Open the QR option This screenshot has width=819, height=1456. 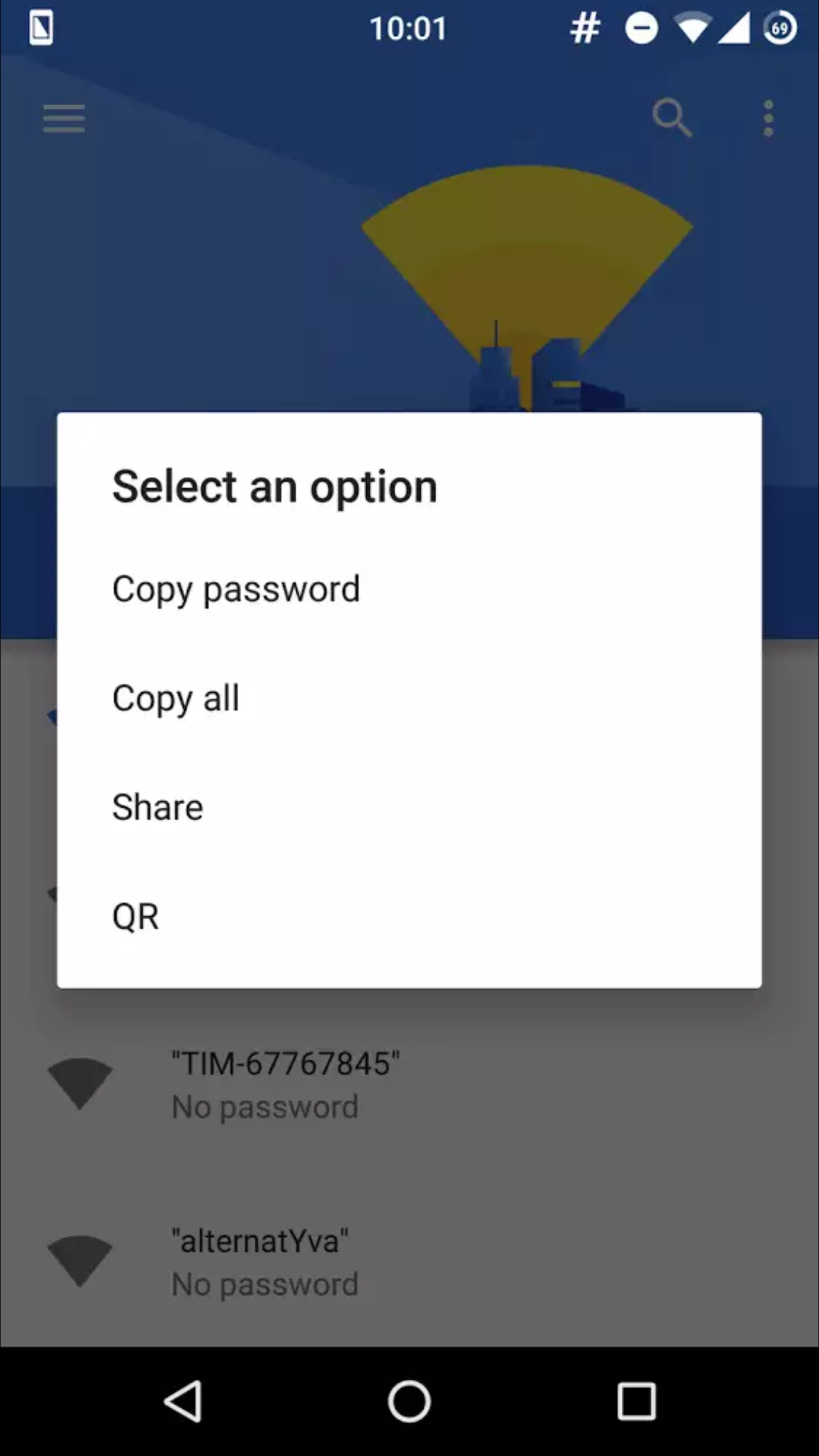point(136,917)
